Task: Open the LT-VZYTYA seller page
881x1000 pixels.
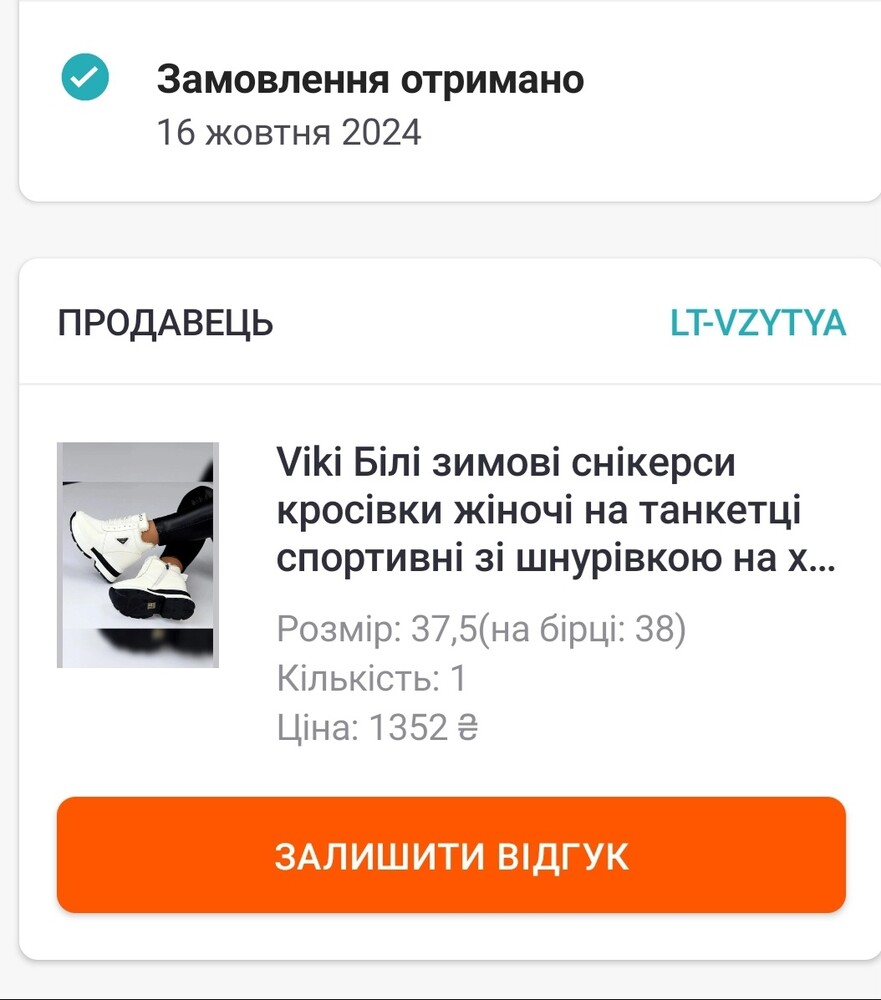Action: (x=758, y=323)
